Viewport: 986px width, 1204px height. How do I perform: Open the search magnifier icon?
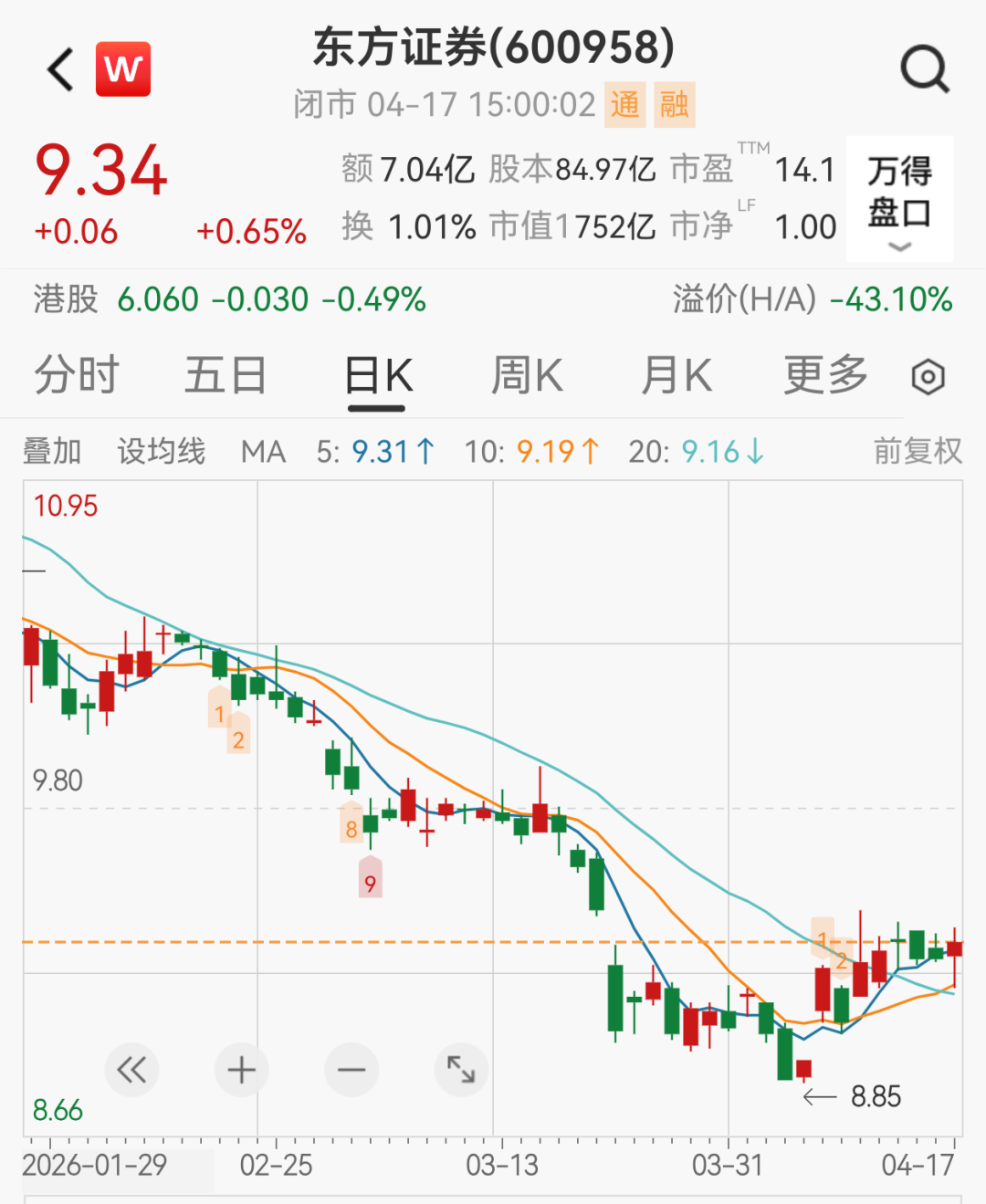pyautogui.click(x=925, y=69)
